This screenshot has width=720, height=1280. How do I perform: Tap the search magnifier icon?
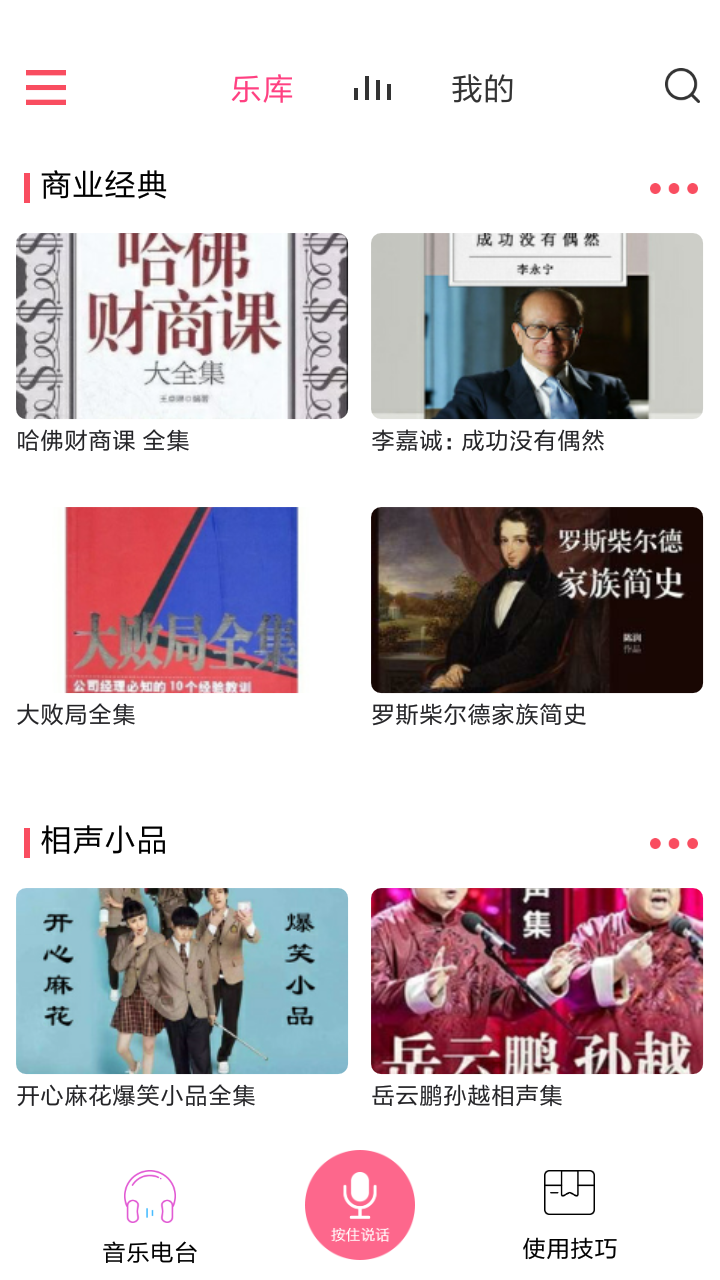[x=682, y=86]
